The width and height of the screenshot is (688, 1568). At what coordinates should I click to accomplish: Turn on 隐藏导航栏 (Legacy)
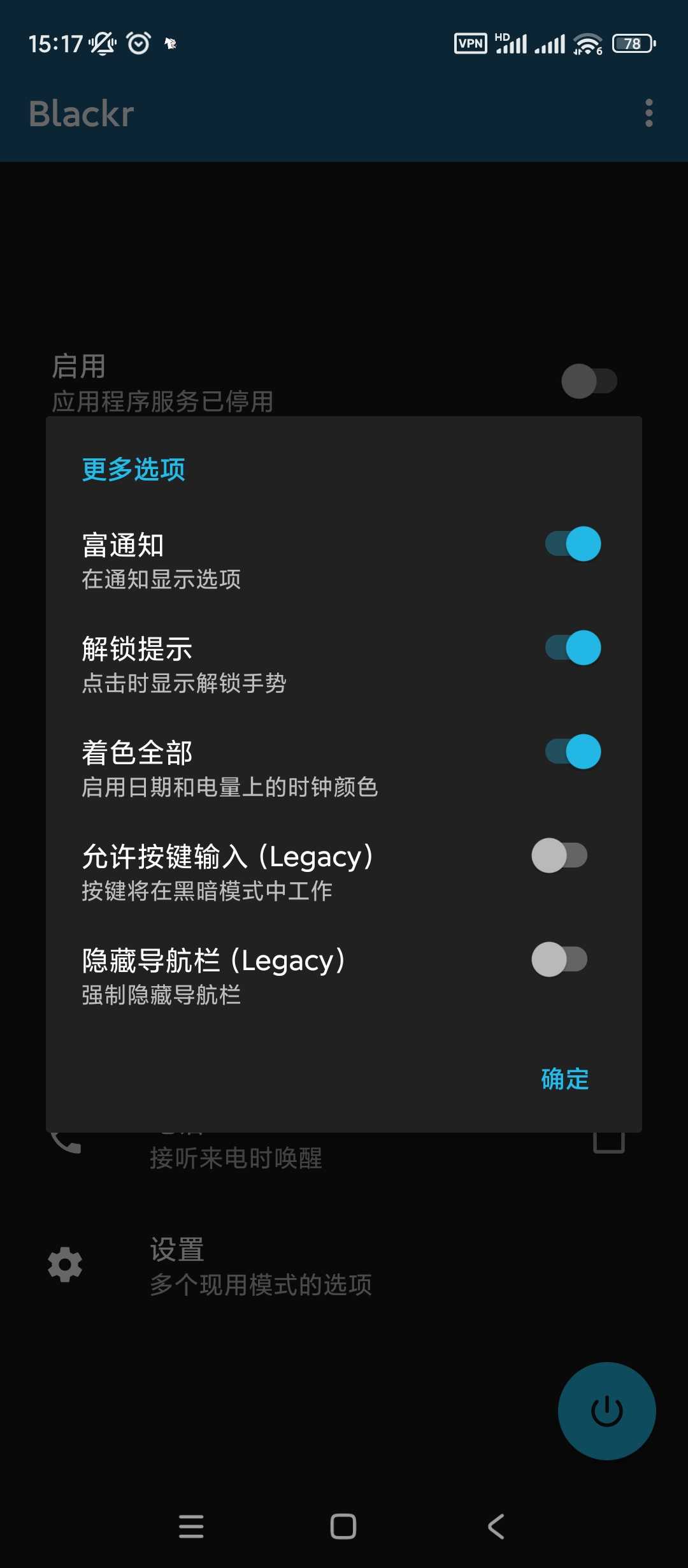559,959
